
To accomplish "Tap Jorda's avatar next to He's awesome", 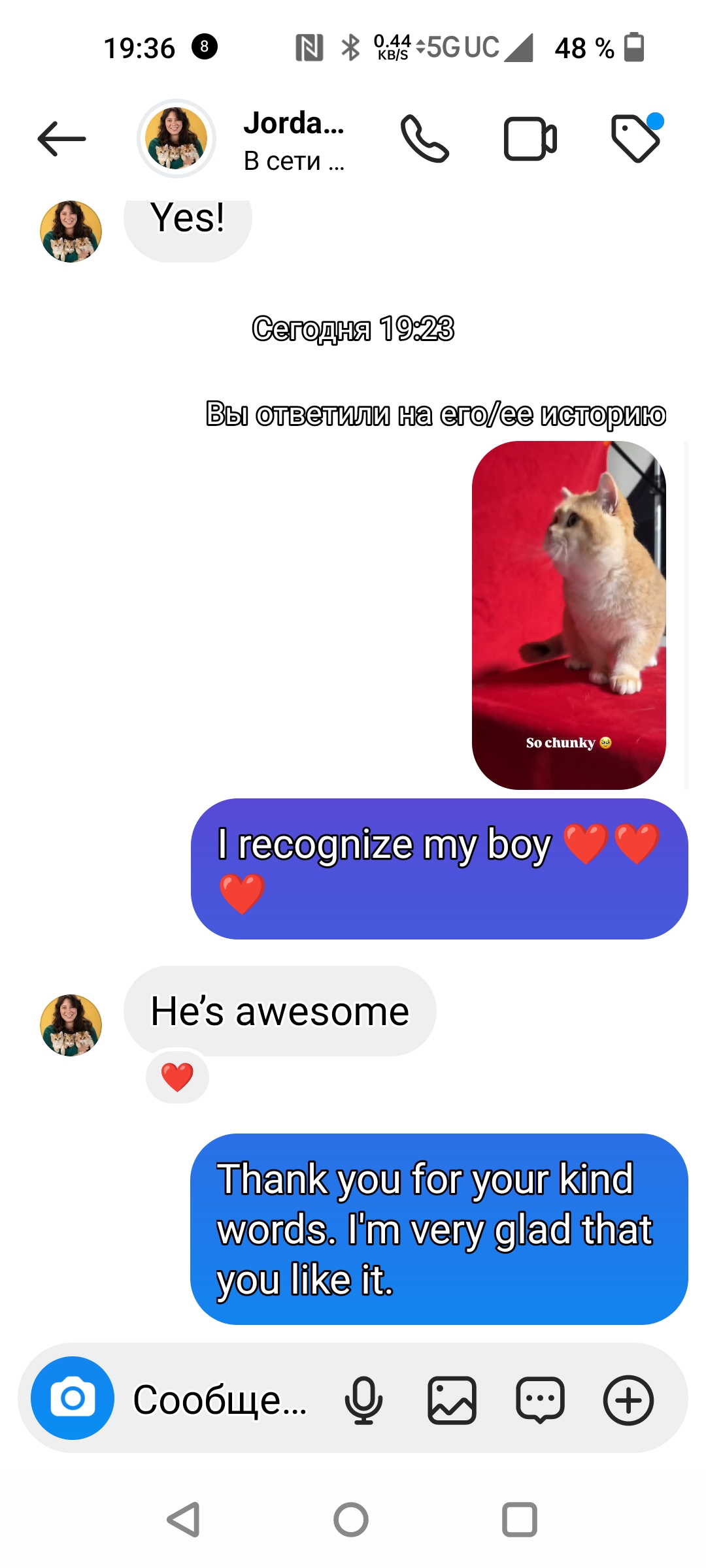I will click(71, 1025).
